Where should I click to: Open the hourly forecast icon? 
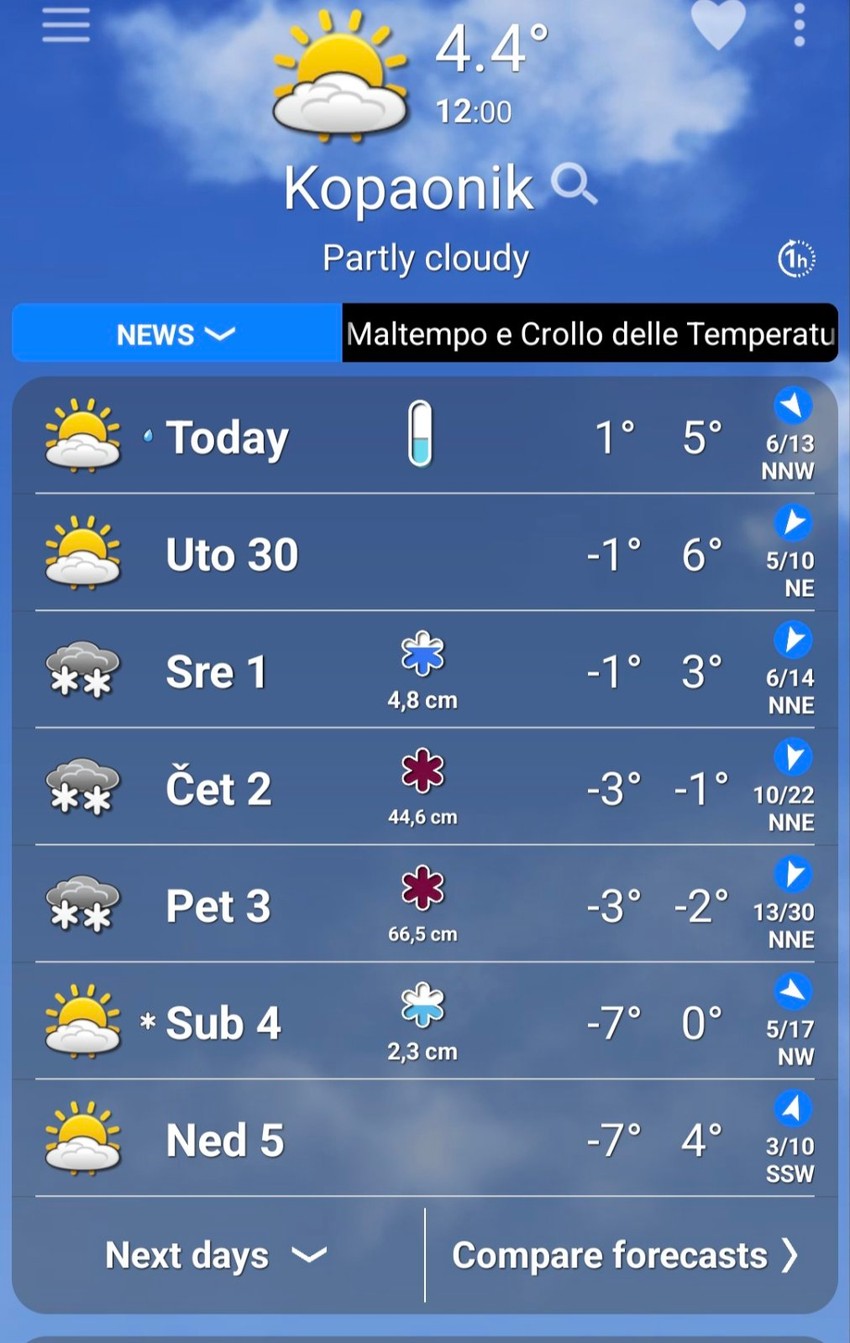coord(797,260)
